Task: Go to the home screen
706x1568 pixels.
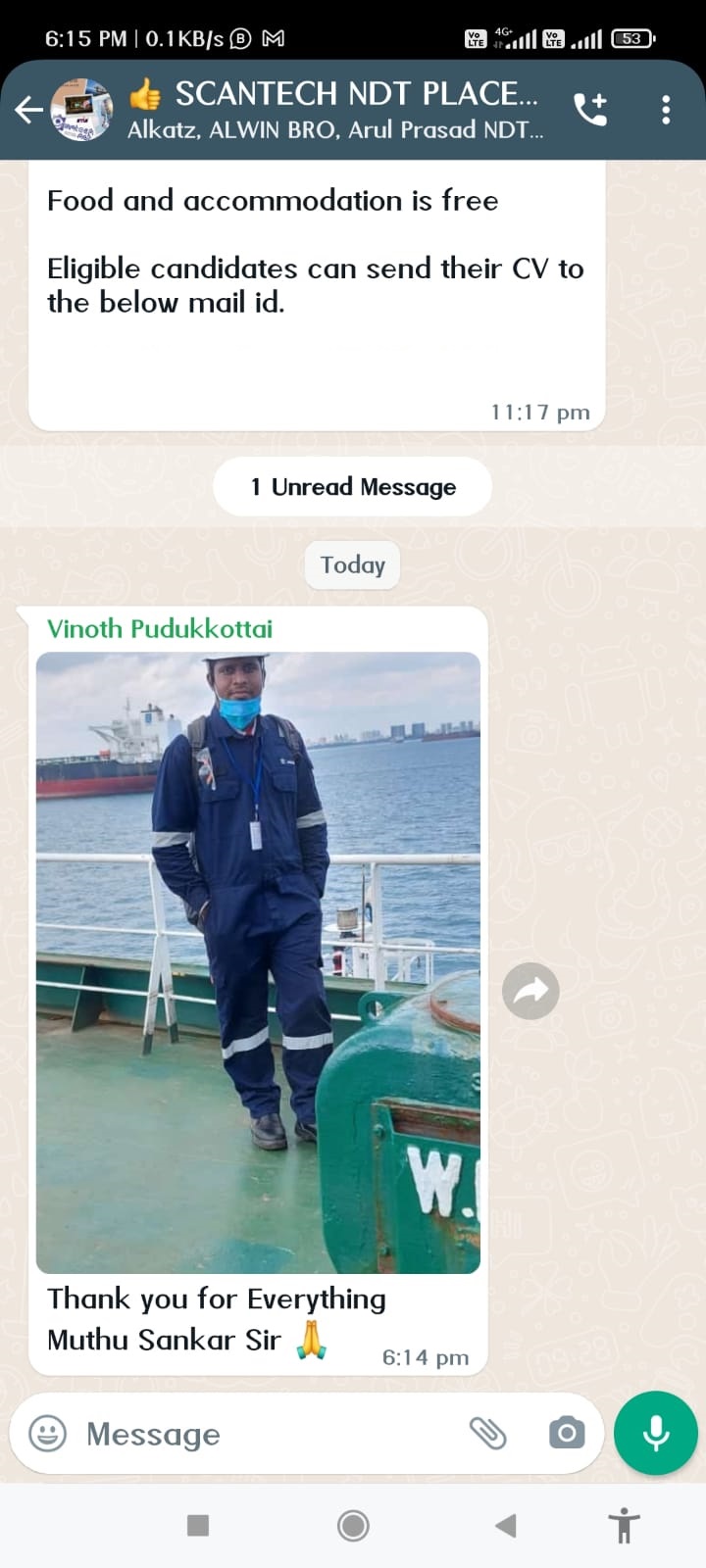Action: point(353,1525)
